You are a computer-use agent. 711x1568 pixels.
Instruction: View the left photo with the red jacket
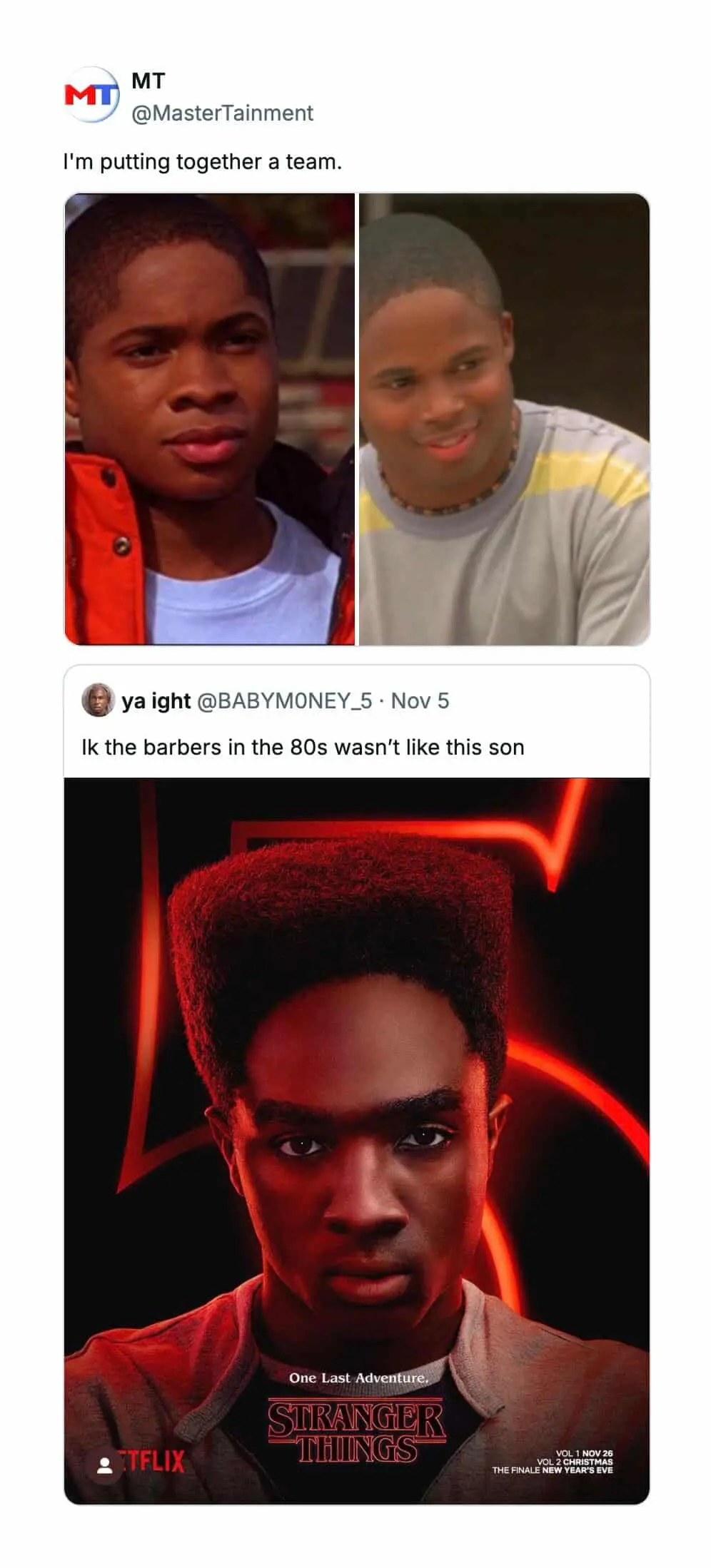pos(209,419)
